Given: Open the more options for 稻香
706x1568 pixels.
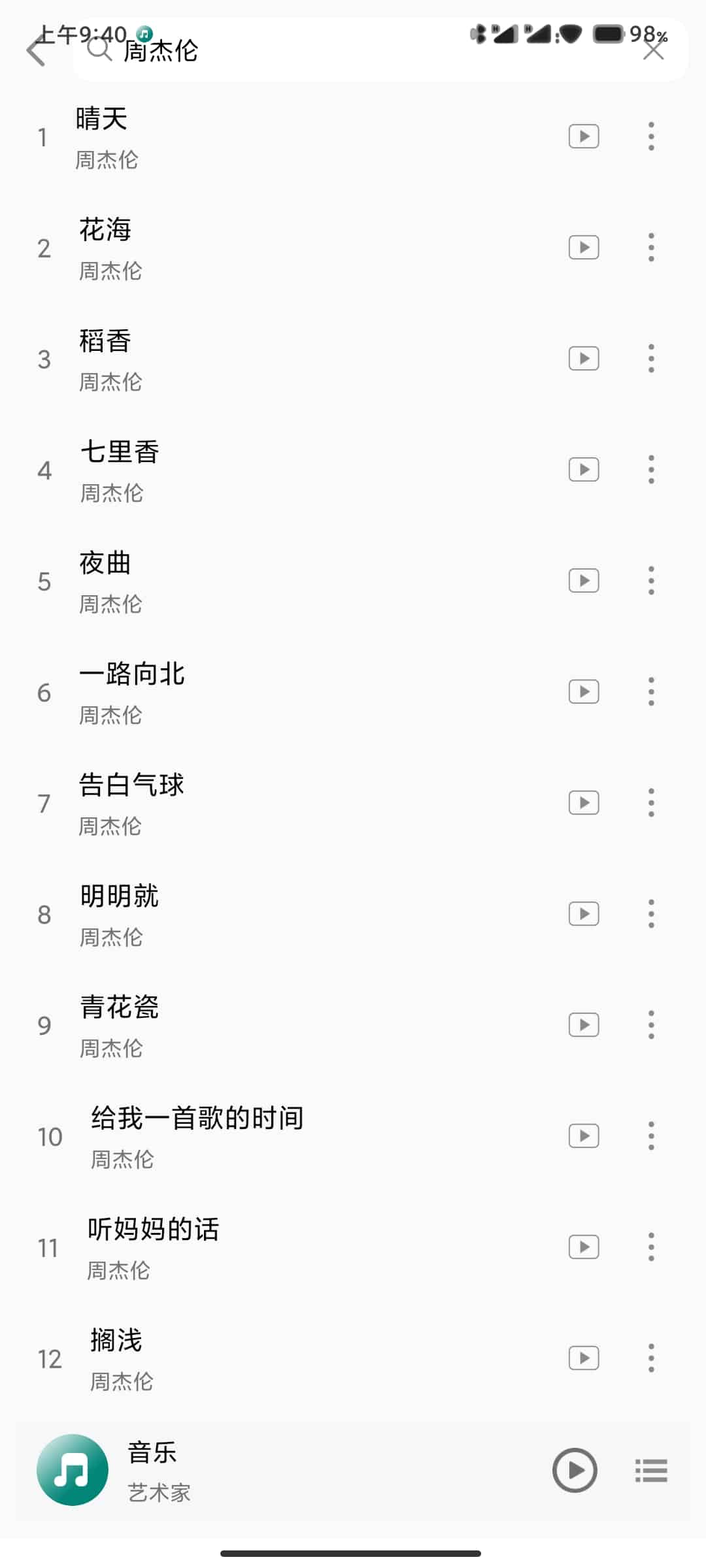Looking at the screenshot, I should [651, 359].
